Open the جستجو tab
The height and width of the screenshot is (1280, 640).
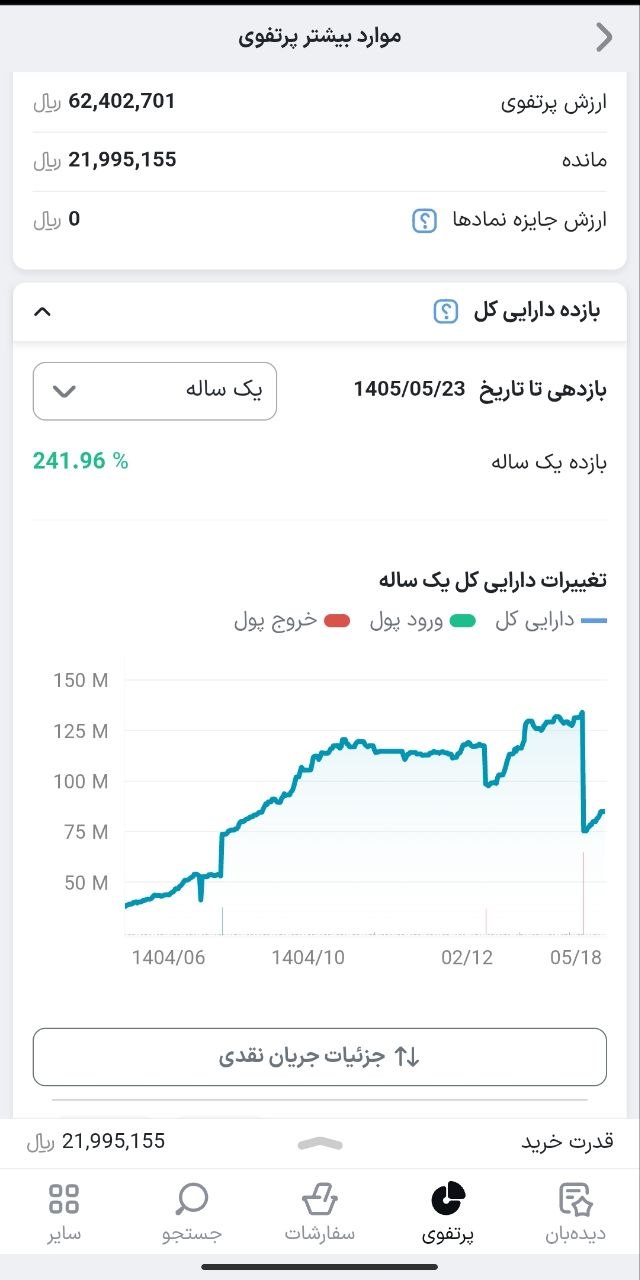[x=191, y=1212]
